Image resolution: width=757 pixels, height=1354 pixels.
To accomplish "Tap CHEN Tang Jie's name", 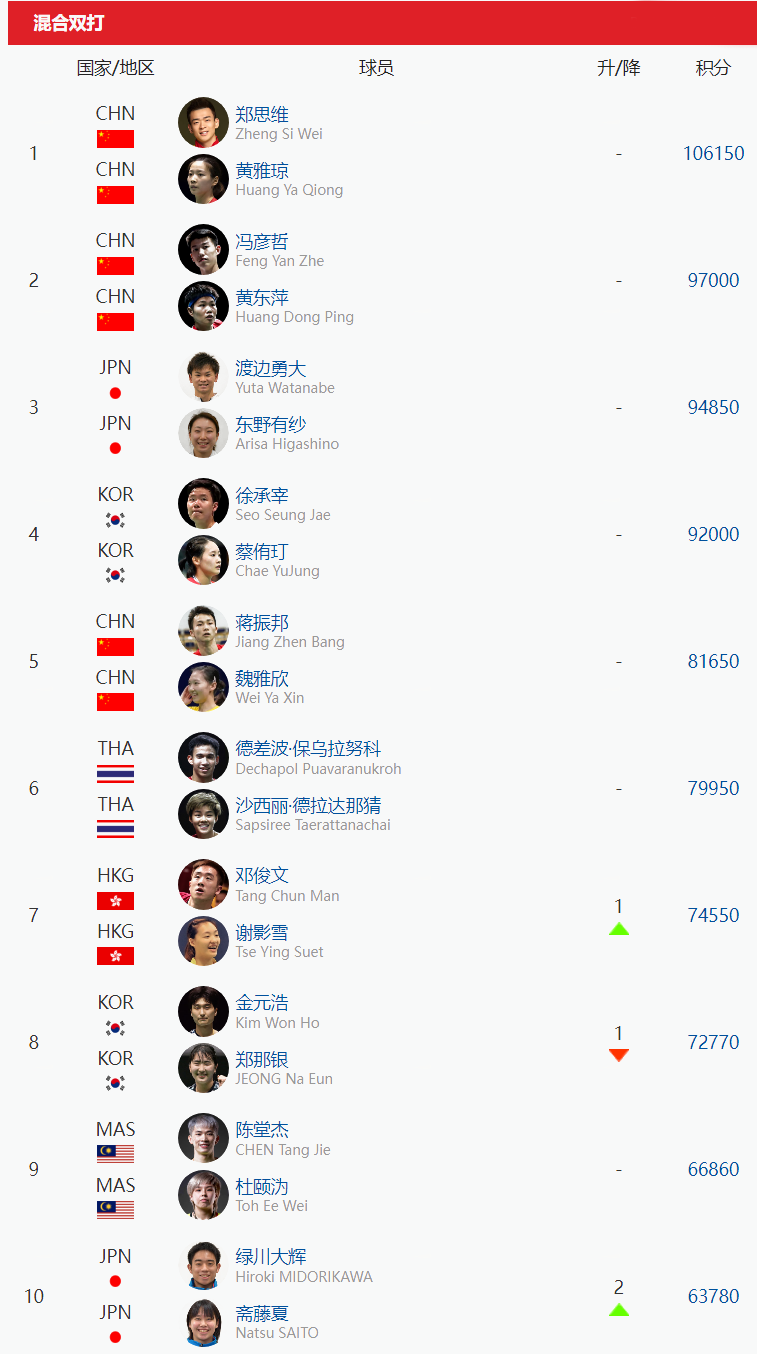I will (x=262, y=1131).
